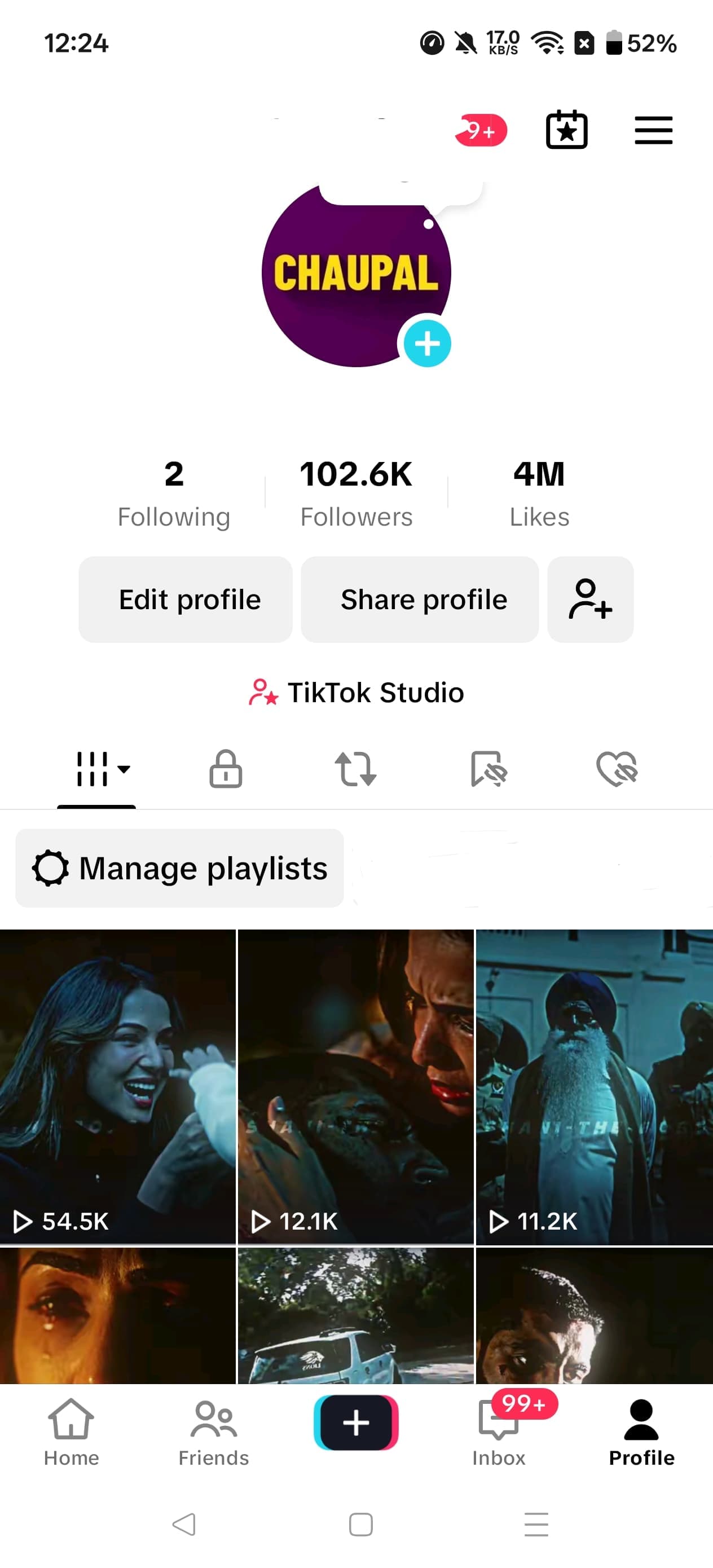Screen dimensions: 713x1568
Task: Open the Inbox tab
Action: 499,1432
